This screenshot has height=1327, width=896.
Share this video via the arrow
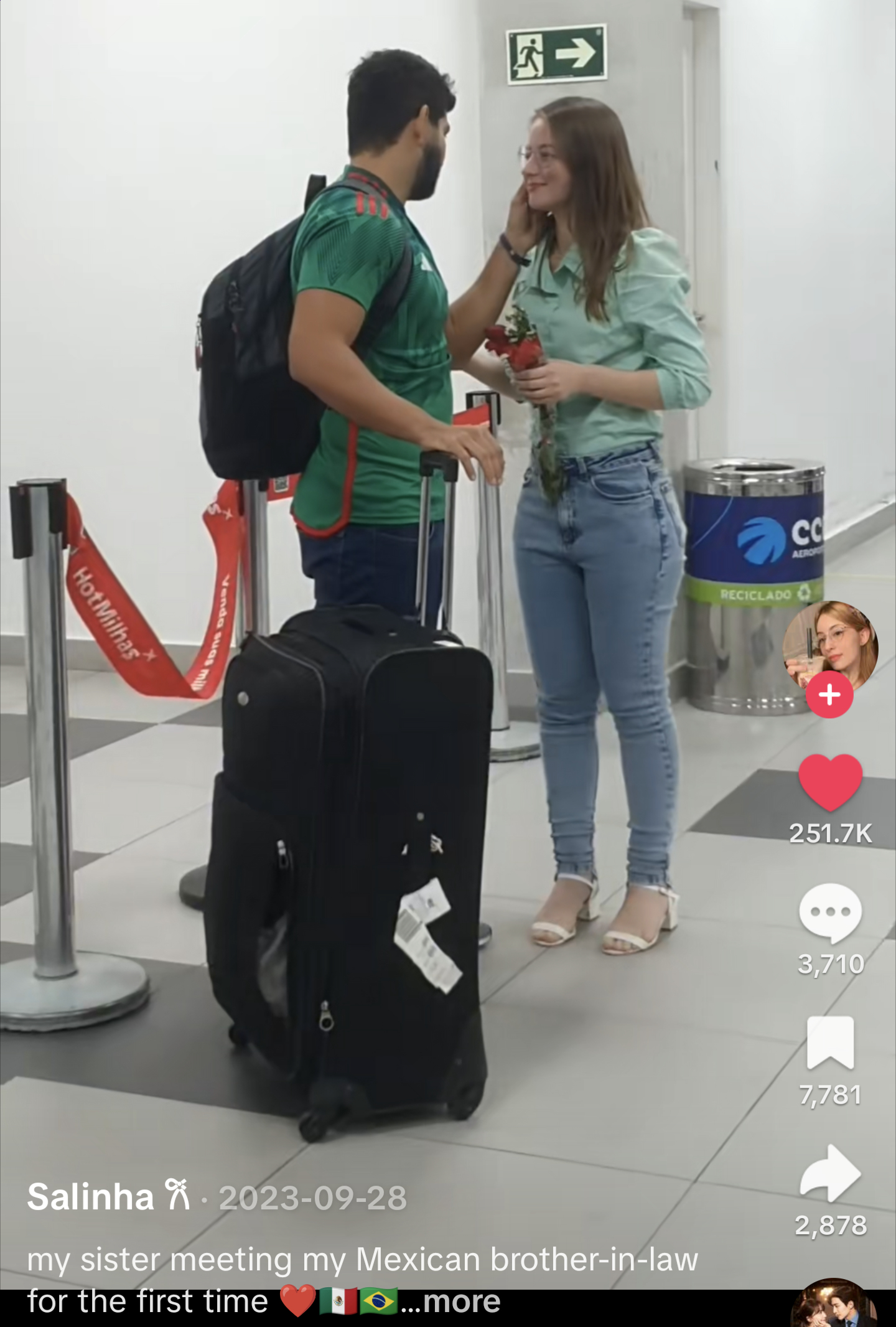click(x=830, y=1174)
